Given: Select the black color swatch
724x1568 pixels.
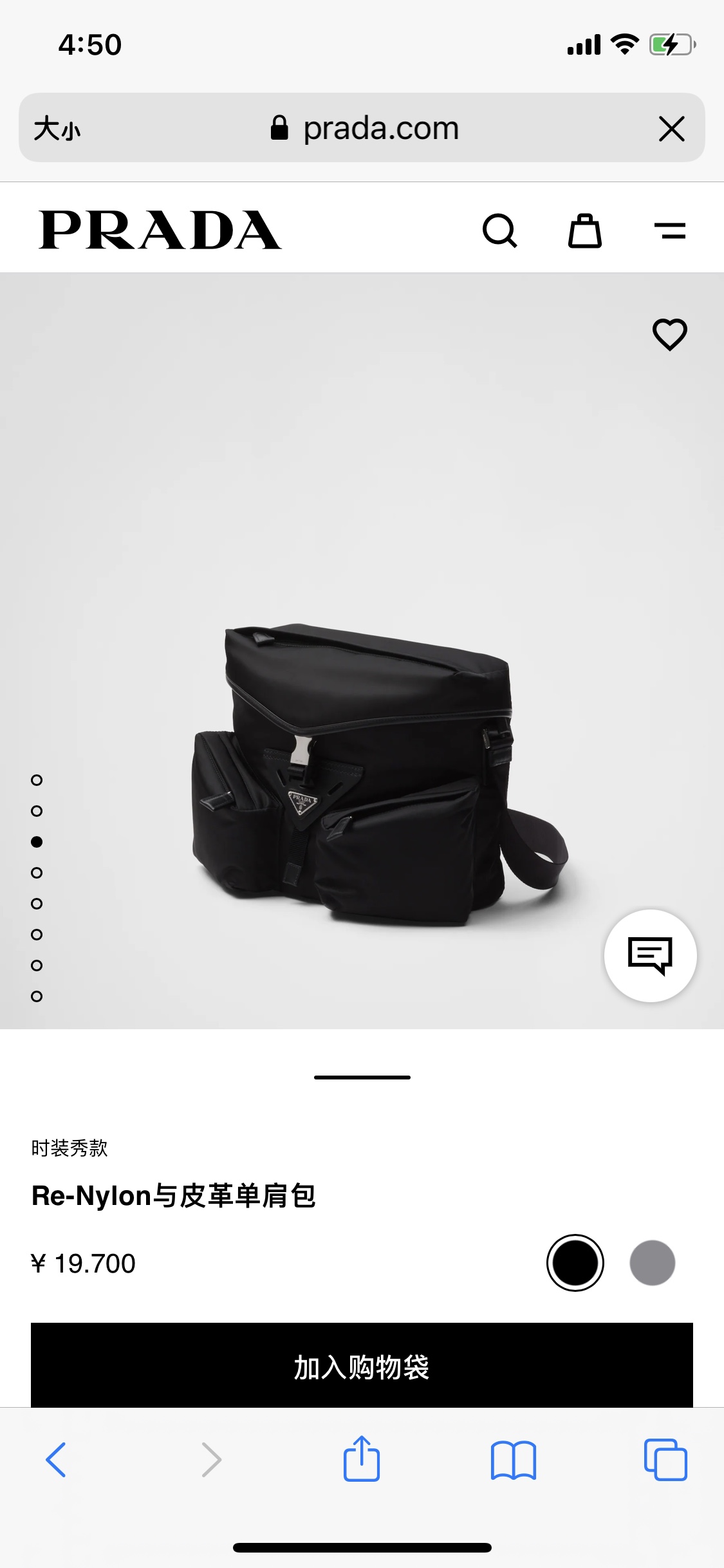Looking at the screenshot, I should (575, 1262).
